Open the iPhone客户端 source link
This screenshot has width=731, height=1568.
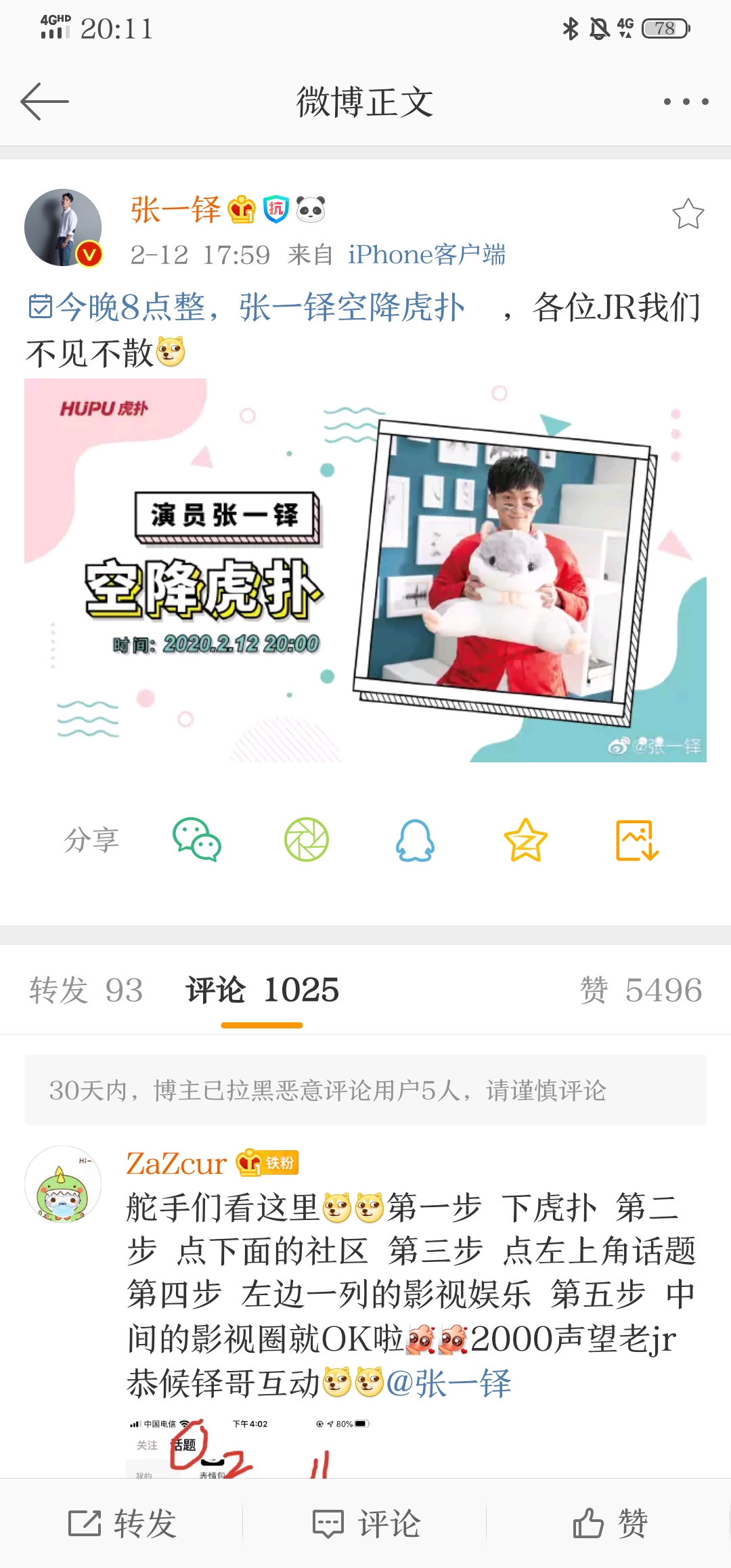pyautogui.click(x=426, y=255)
